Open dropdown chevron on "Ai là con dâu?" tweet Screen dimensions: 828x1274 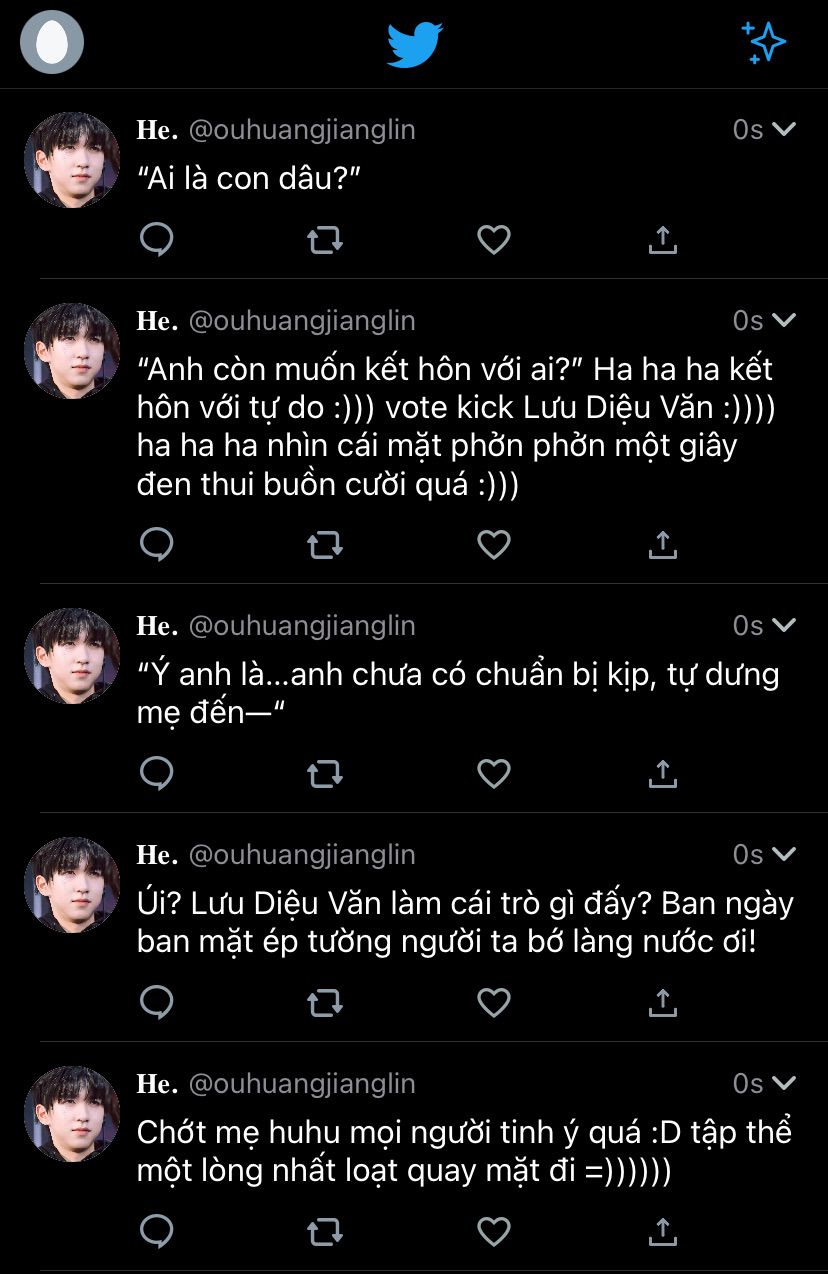tap(785, 129)
